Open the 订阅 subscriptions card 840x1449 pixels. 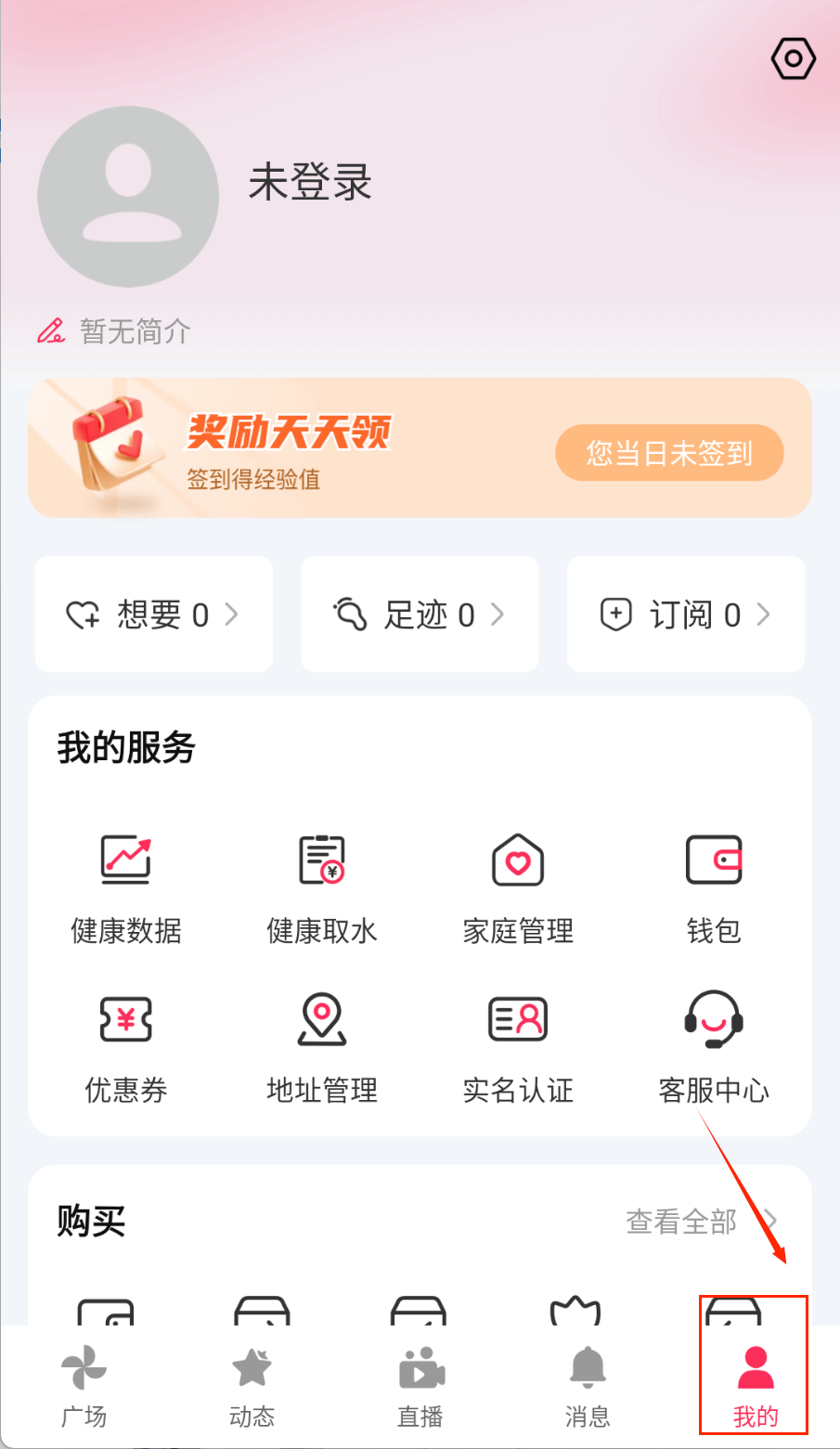[686, 615]
